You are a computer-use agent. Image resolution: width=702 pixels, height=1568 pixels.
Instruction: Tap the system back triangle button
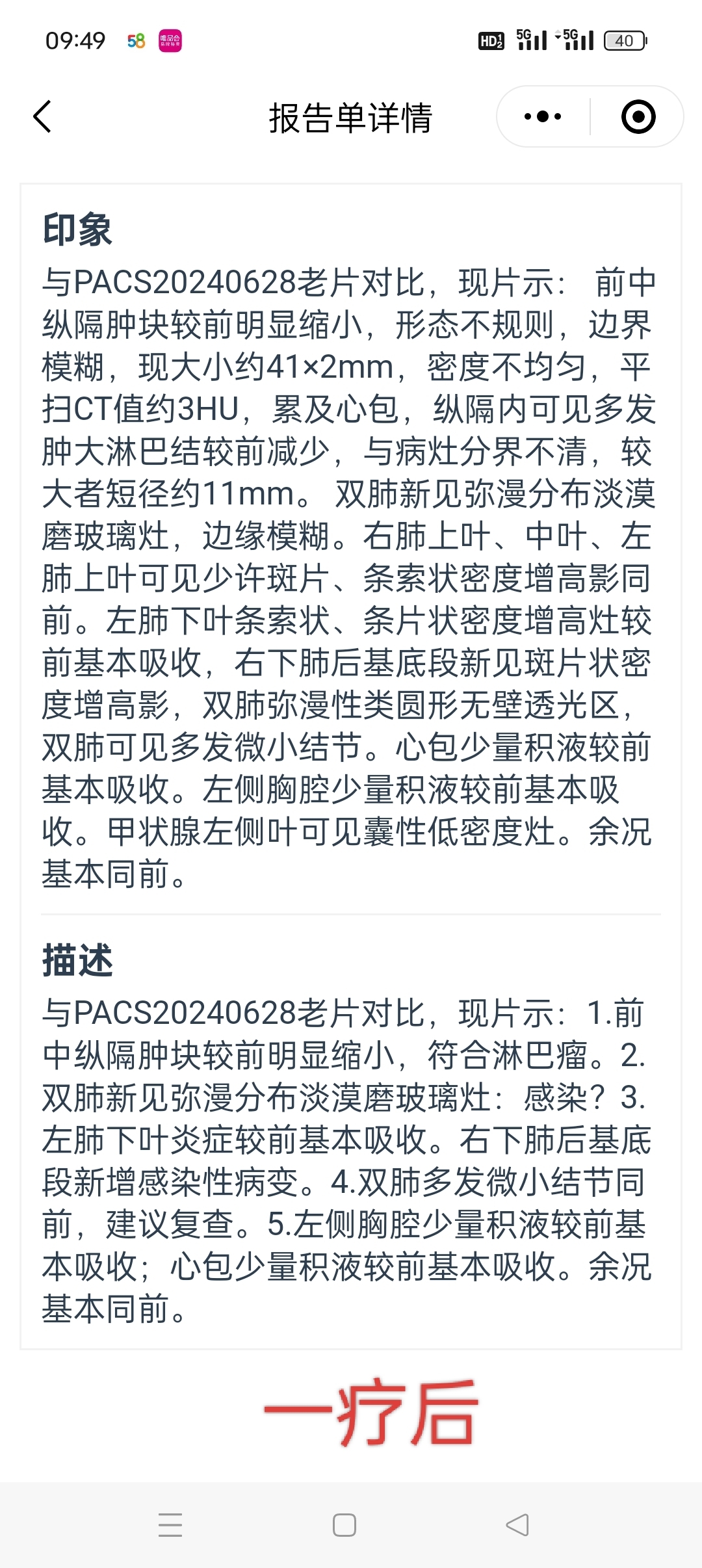pyautogui.click(x=517, y=1524)
